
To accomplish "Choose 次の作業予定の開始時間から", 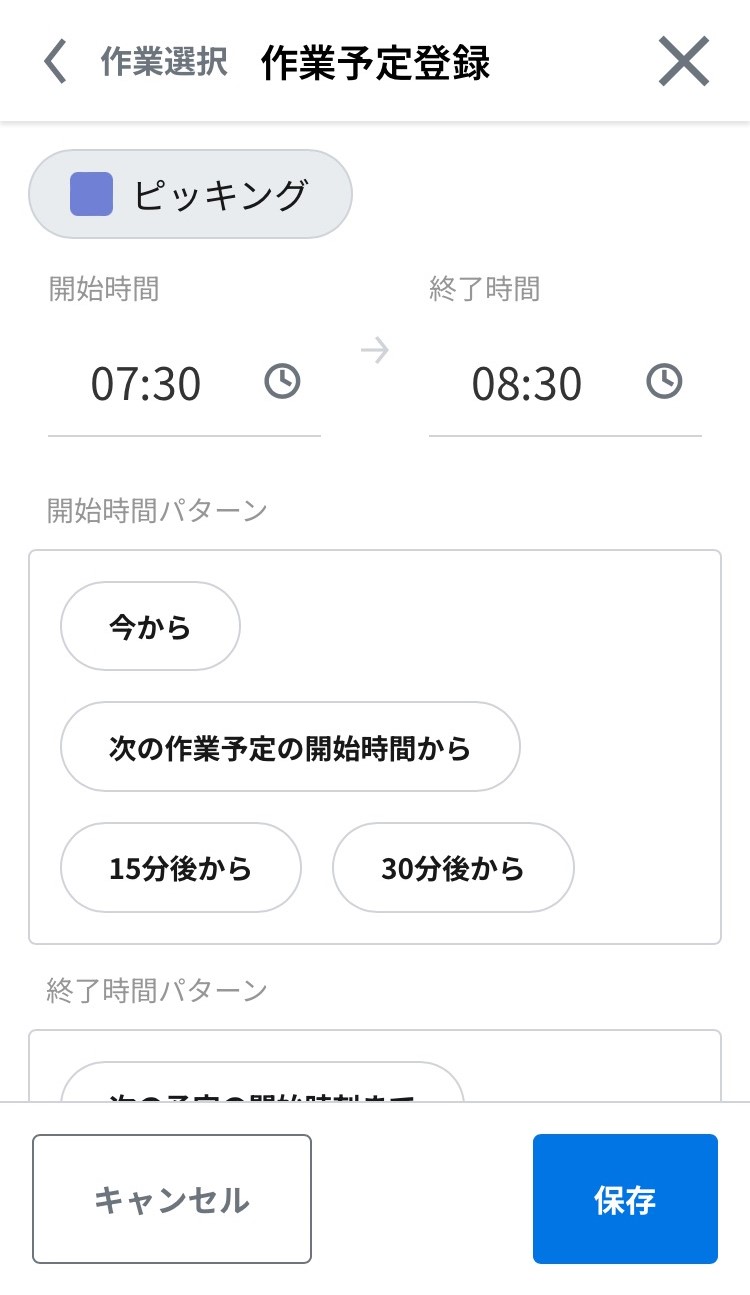I will 290,747.
